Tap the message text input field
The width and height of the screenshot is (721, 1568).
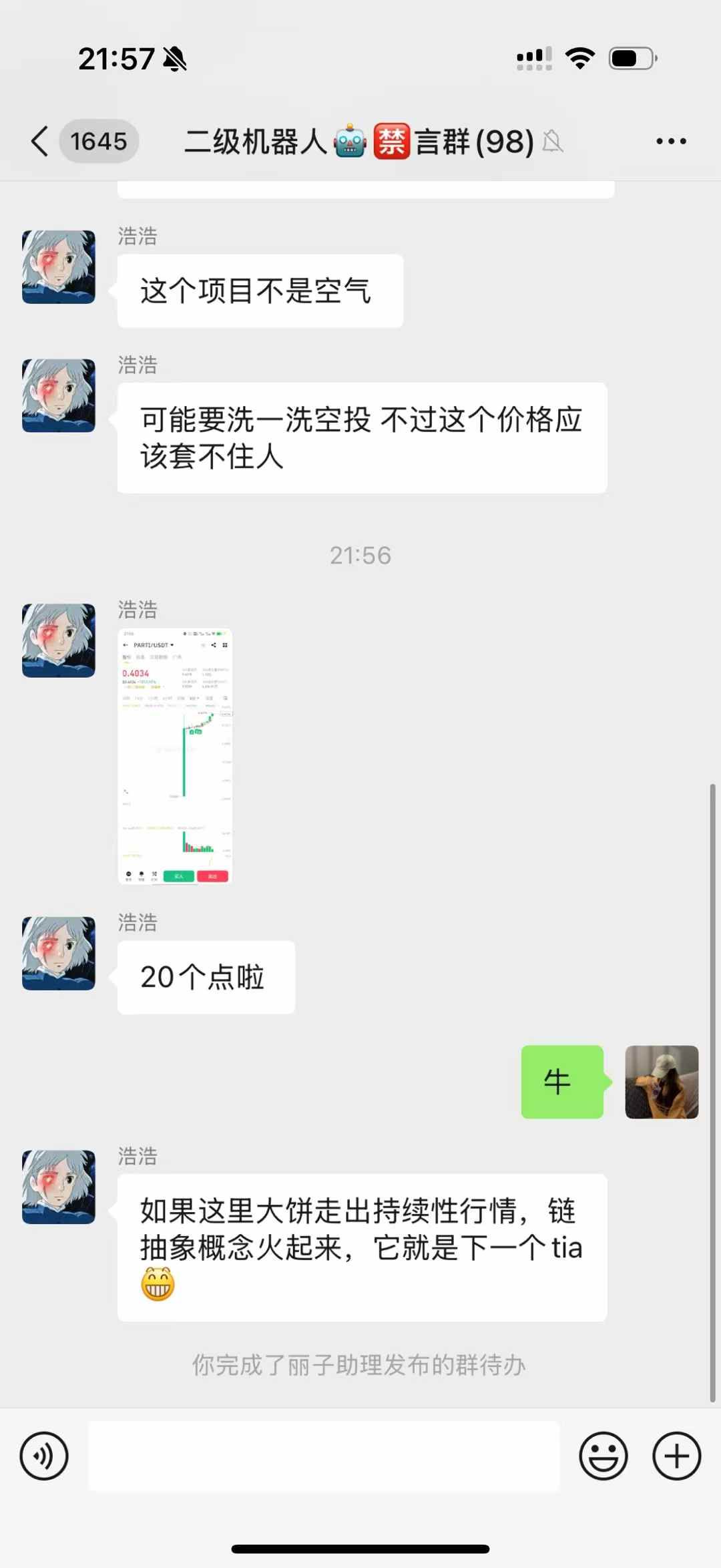pos(324,1455)
